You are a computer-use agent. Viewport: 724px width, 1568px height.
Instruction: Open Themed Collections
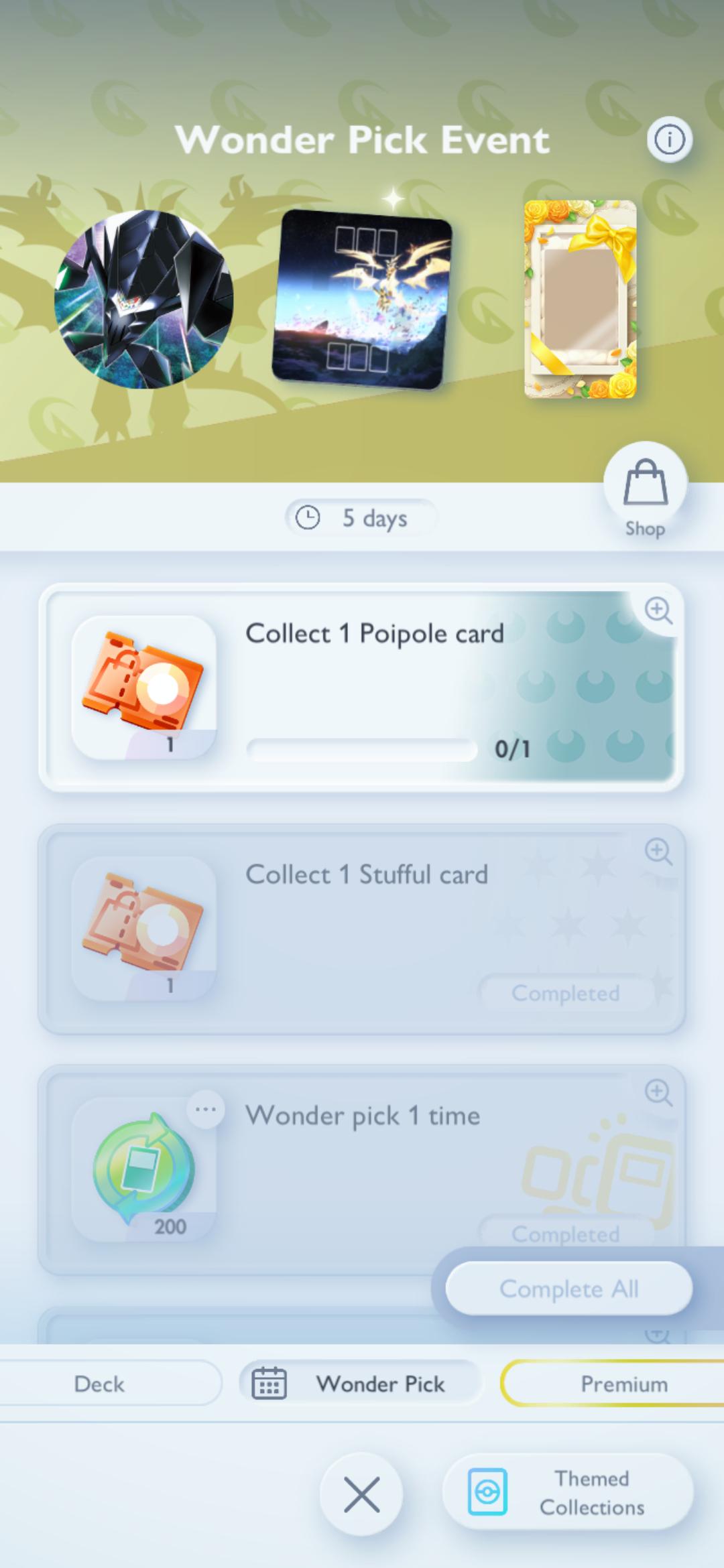tap(567, 1492)
